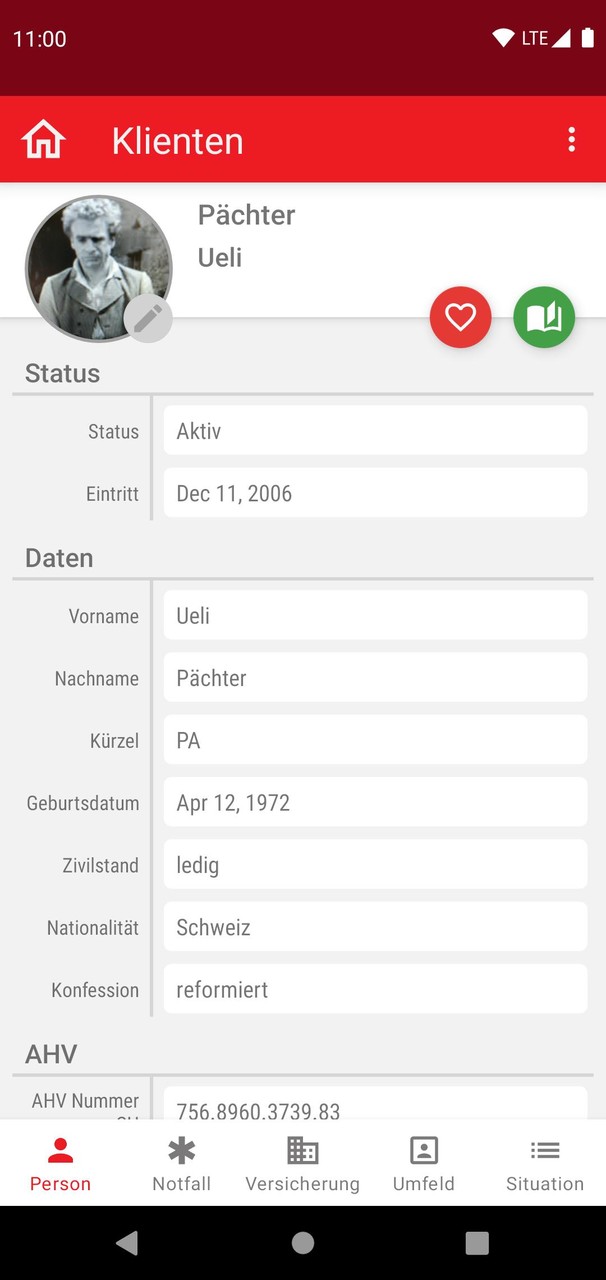
Task: Select the Konfession field
Action: coord(375,990)
